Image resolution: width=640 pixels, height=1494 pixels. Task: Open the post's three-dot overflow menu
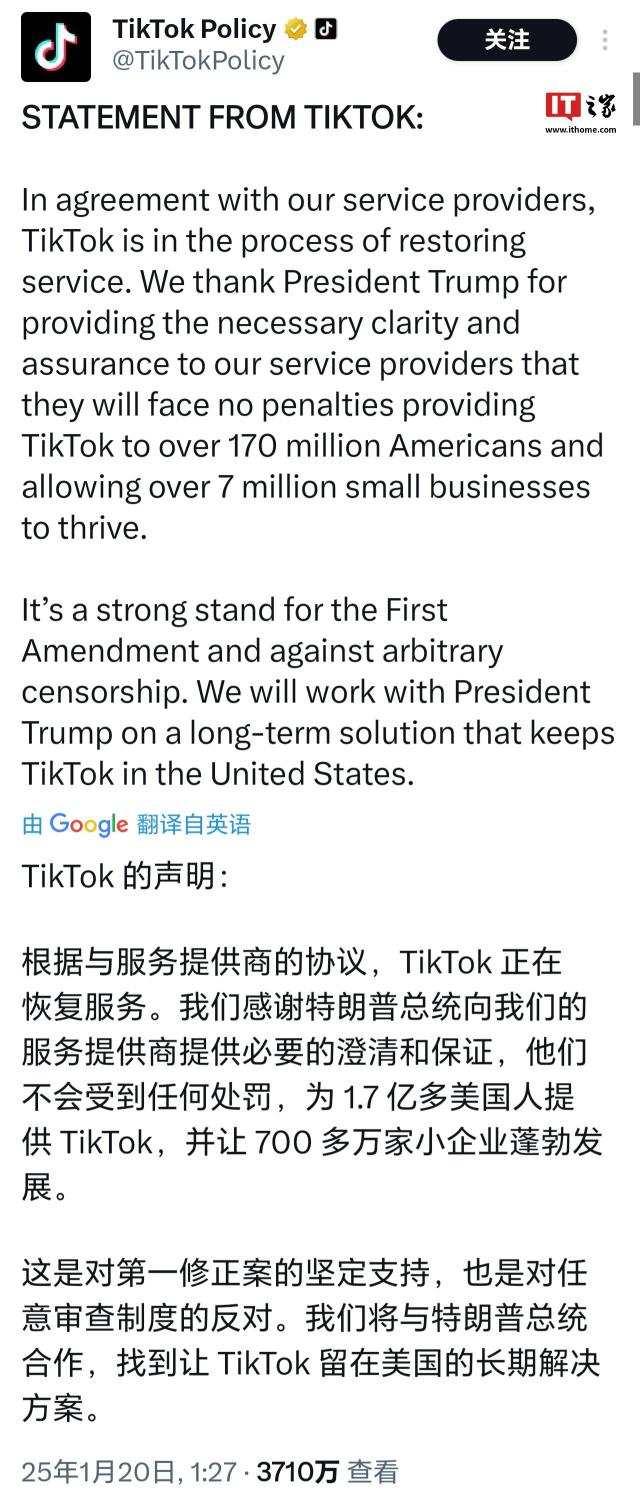pos(605,41)
